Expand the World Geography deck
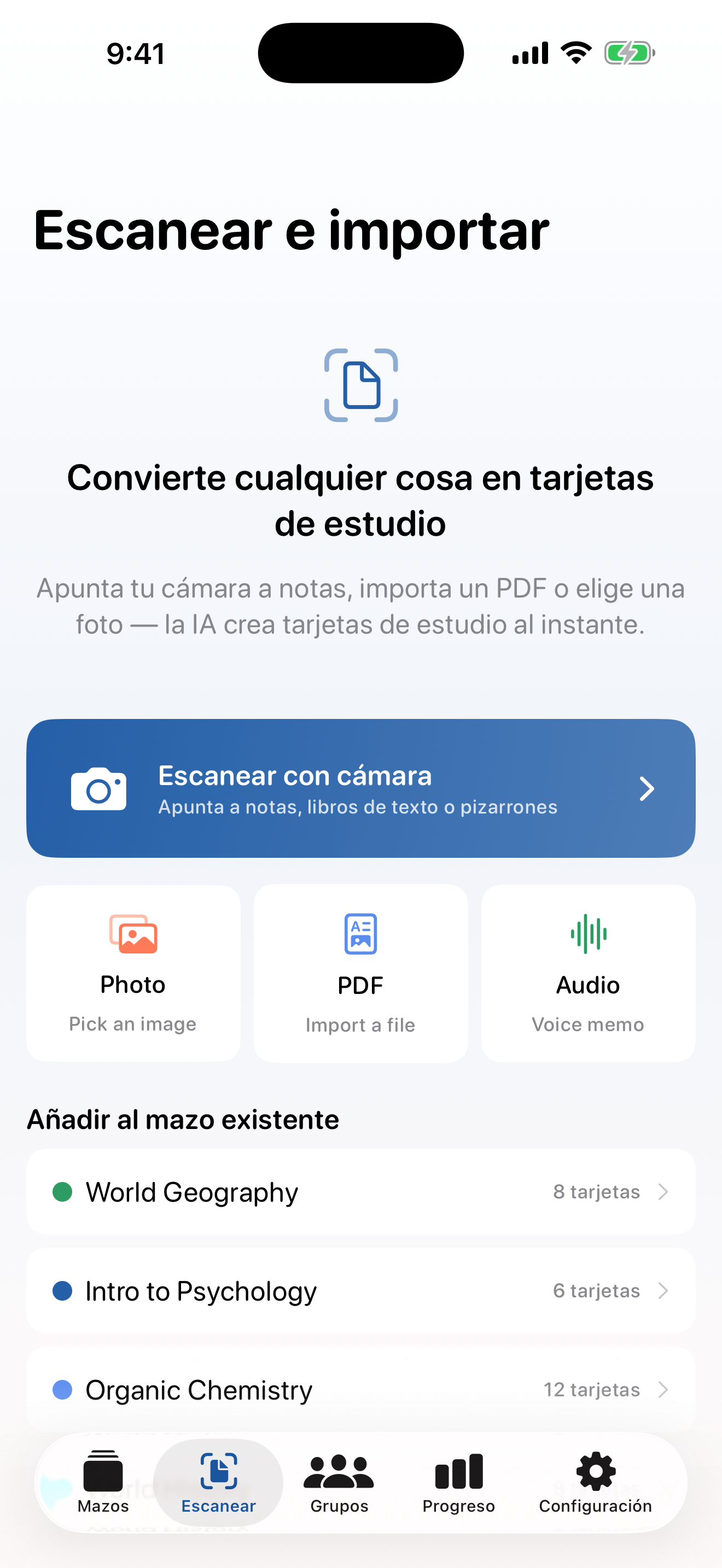Screen dimensions: 722x1568 pos(663,1192)
